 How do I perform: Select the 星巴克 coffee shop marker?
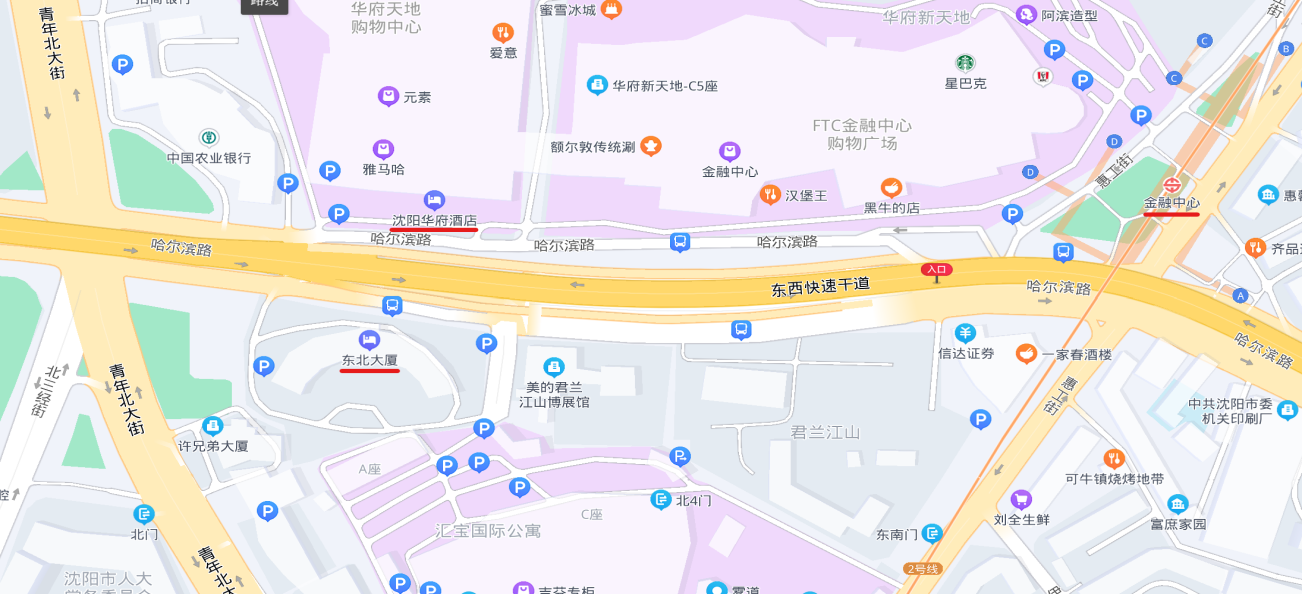[x=964, y=63]
